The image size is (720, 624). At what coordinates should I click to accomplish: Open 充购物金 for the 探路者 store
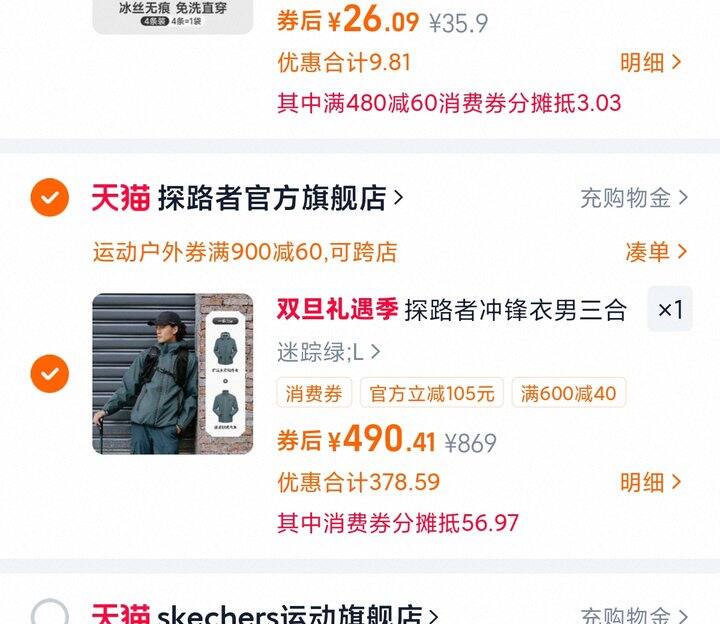click(634, 198)
